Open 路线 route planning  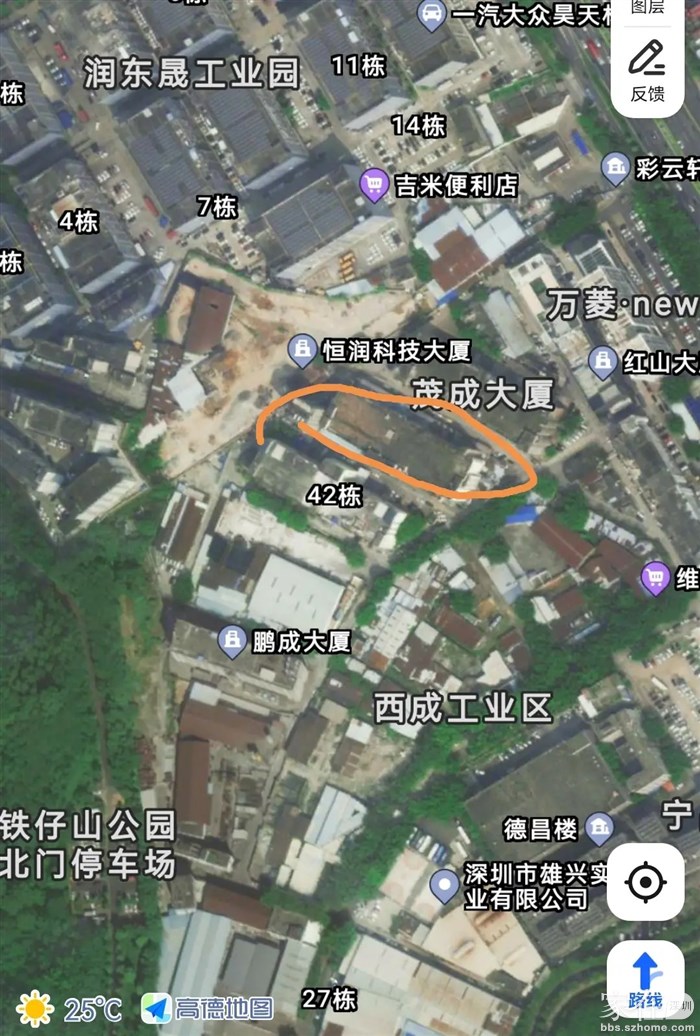click(645, 977)
